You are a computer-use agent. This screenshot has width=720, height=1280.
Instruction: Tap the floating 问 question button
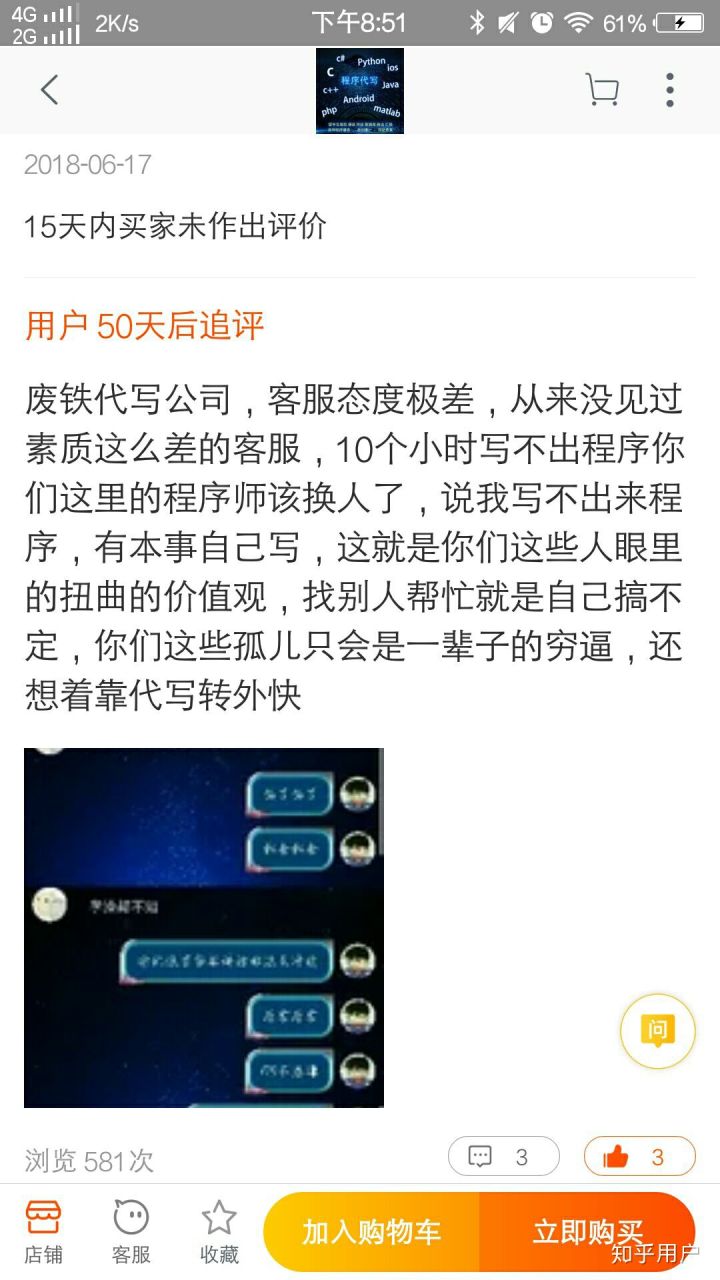657,1031
